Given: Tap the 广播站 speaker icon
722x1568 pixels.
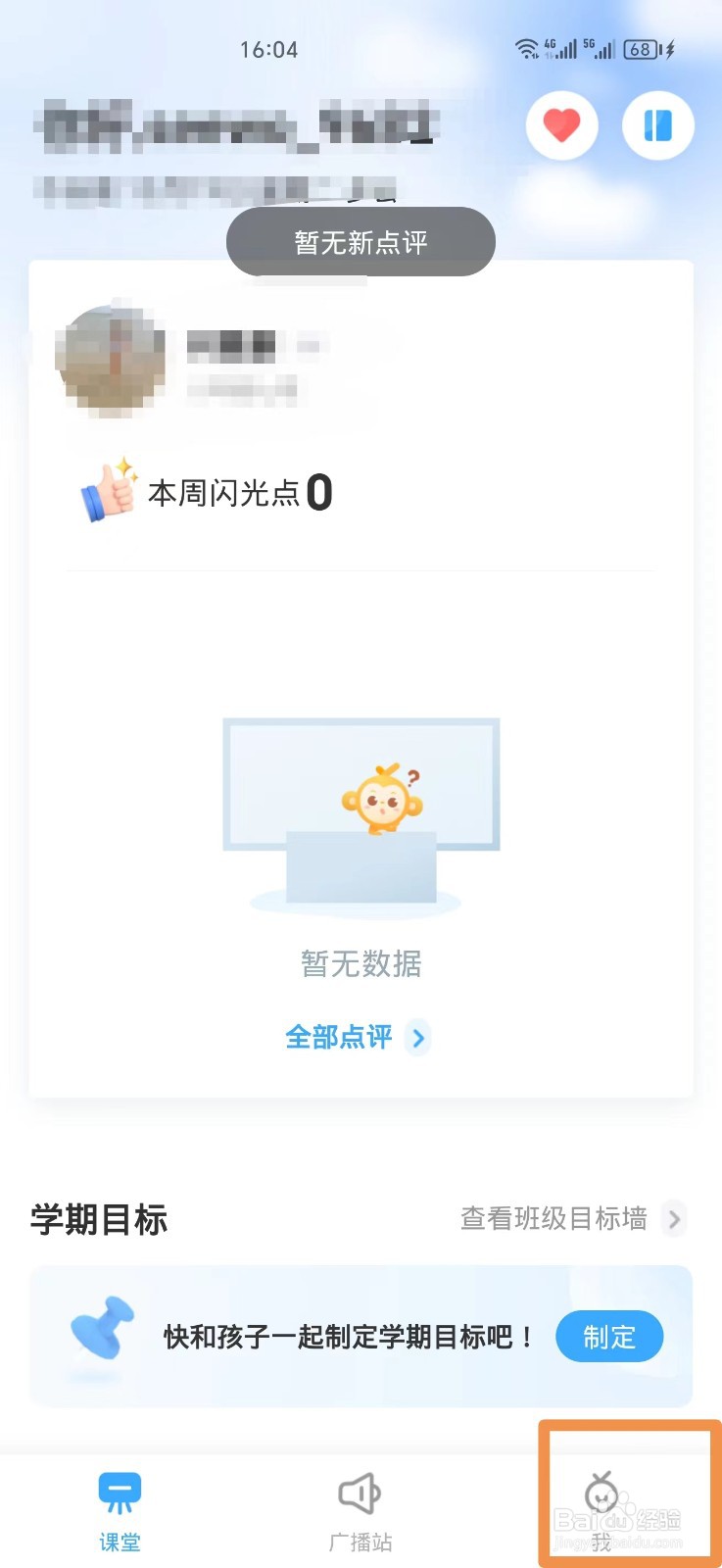Looking at the screenshot, I should click(360, 1492).
